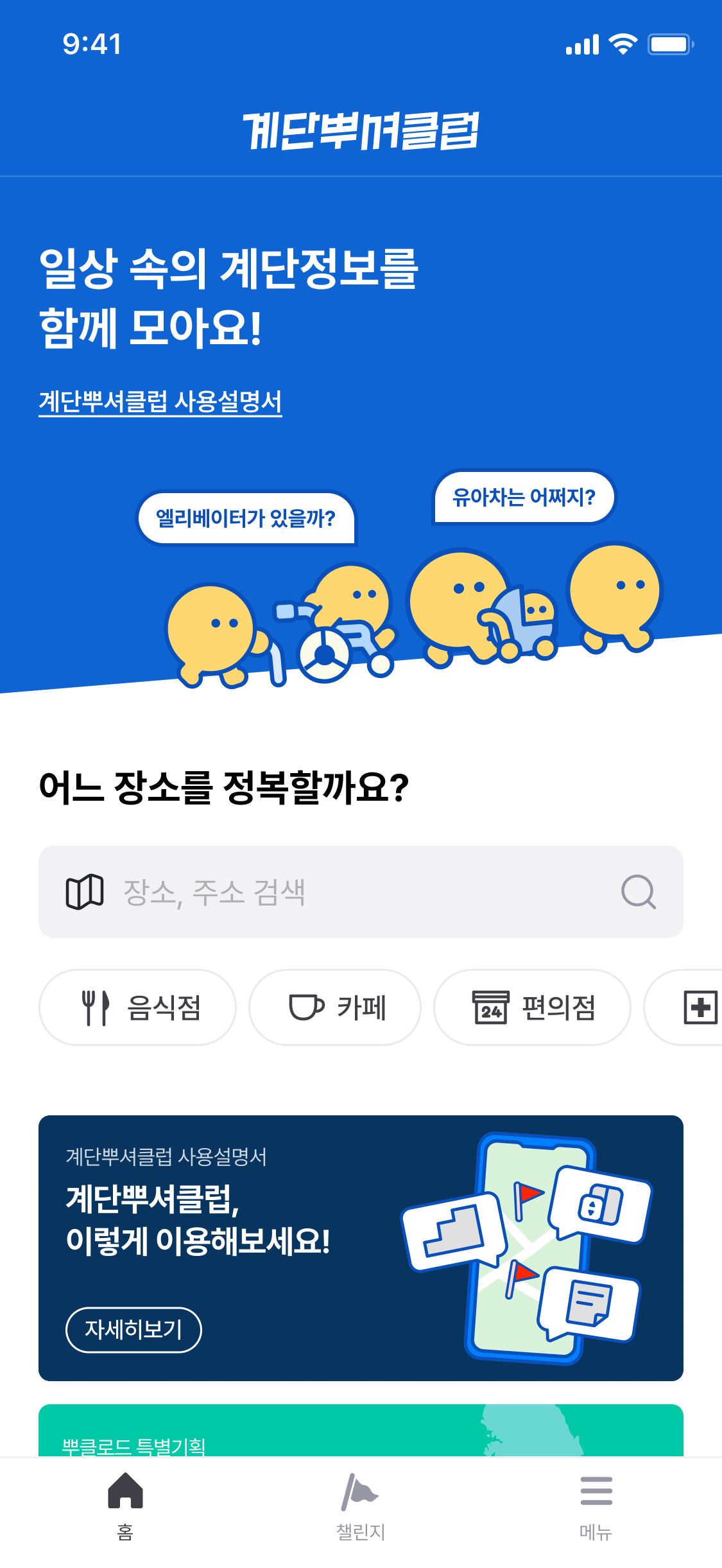Open the 뿌클로드 특별기획 green banner
722x1568 pixels.
[361, 1431]
